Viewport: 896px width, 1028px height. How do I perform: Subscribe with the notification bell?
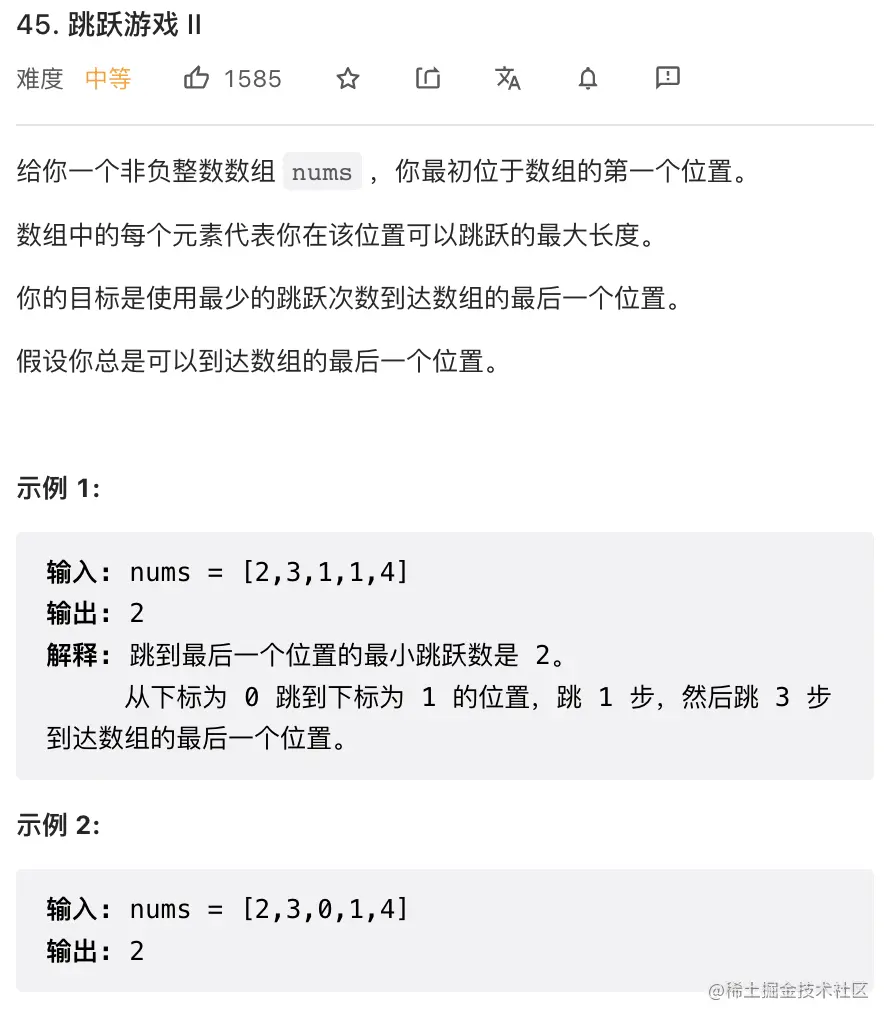pos(588,78)
